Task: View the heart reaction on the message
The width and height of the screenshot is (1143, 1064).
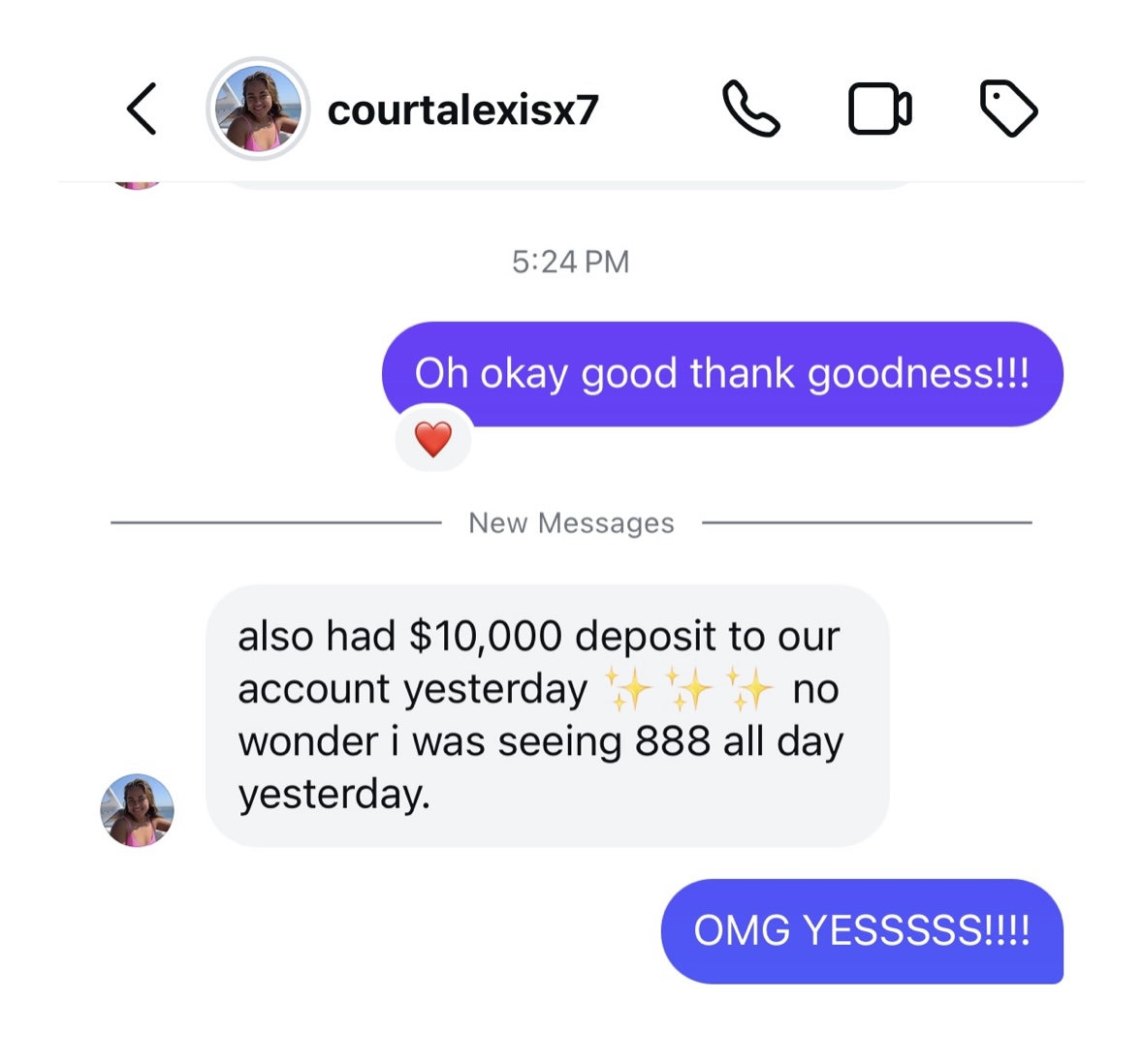Action: pos(433,439)
